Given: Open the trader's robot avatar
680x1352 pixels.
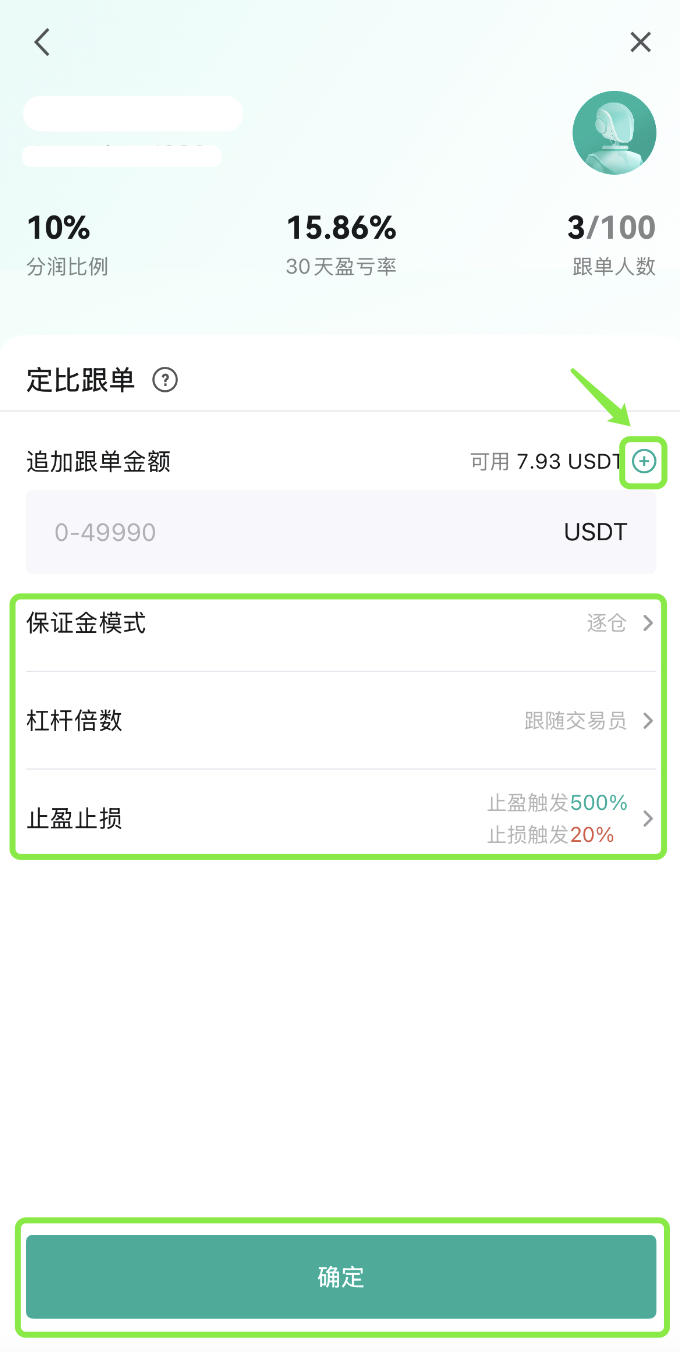Looking at the screenshot, I should (614, 133).
